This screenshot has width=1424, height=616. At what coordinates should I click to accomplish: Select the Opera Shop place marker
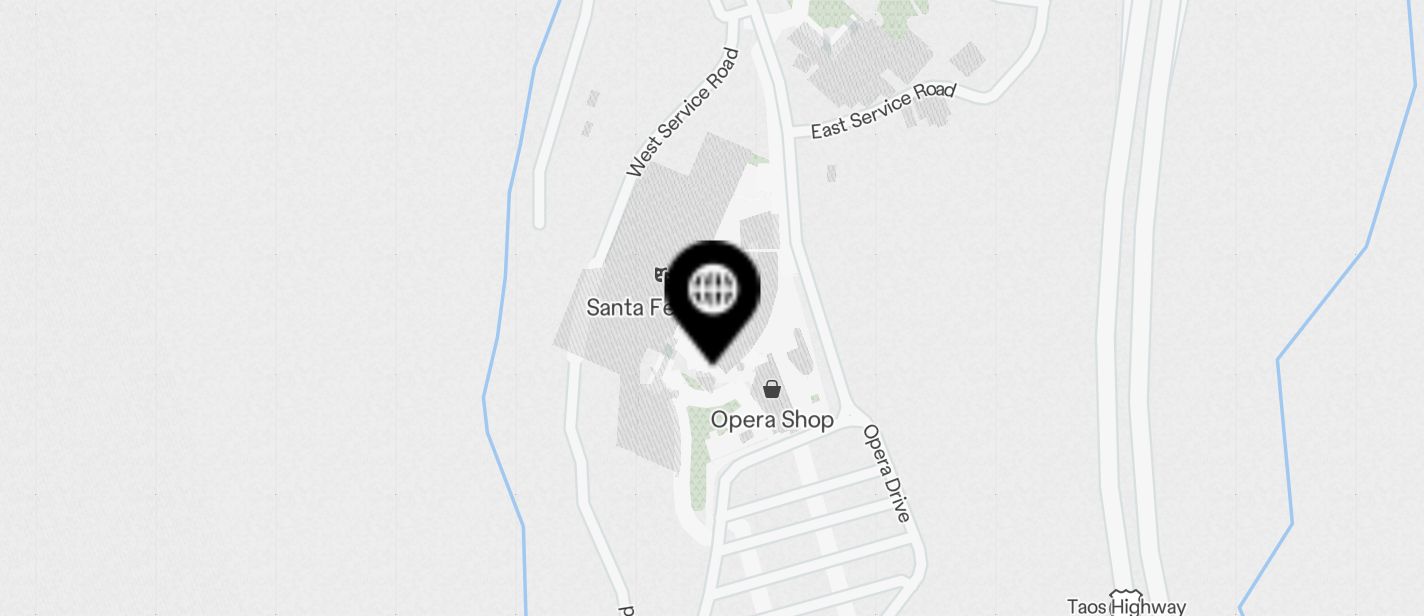[x=771, y=389]
